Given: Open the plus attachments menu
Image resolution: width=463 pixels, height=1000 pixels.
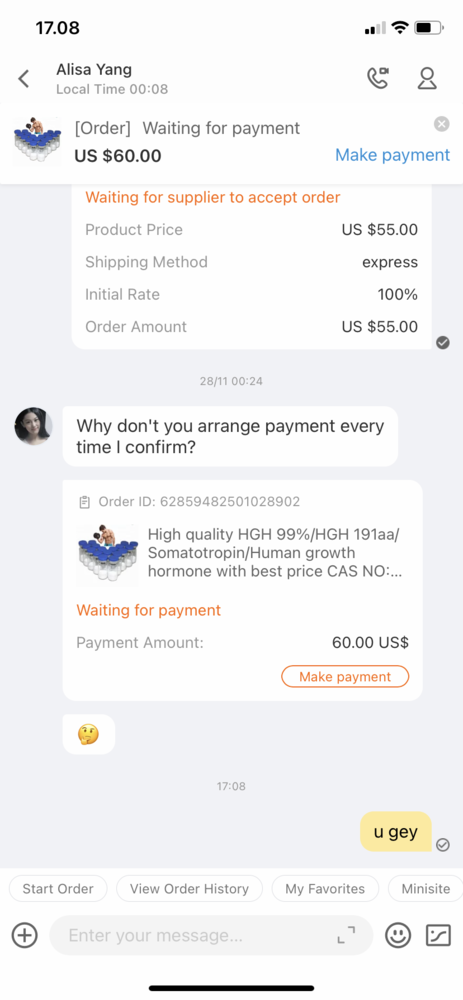Looking at the screenshot, I should [25, 936].
